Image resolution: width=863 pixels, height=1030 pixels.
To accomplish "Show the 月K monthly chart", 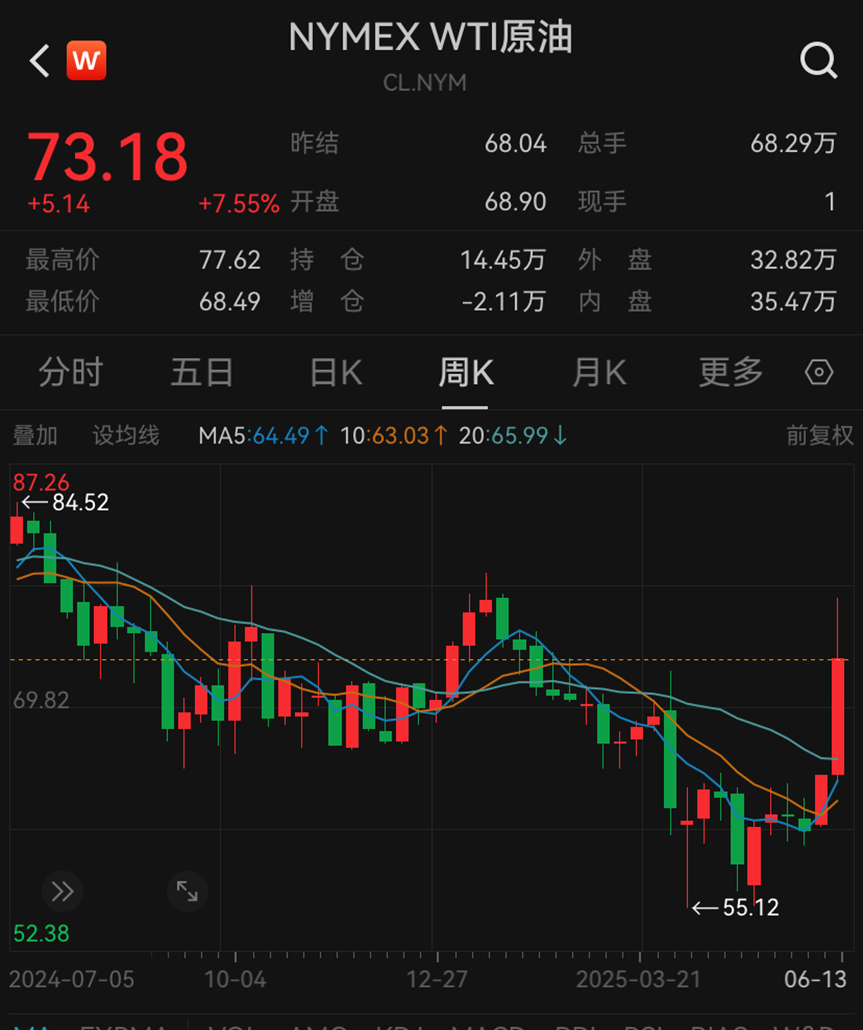I will click(598, 373).
